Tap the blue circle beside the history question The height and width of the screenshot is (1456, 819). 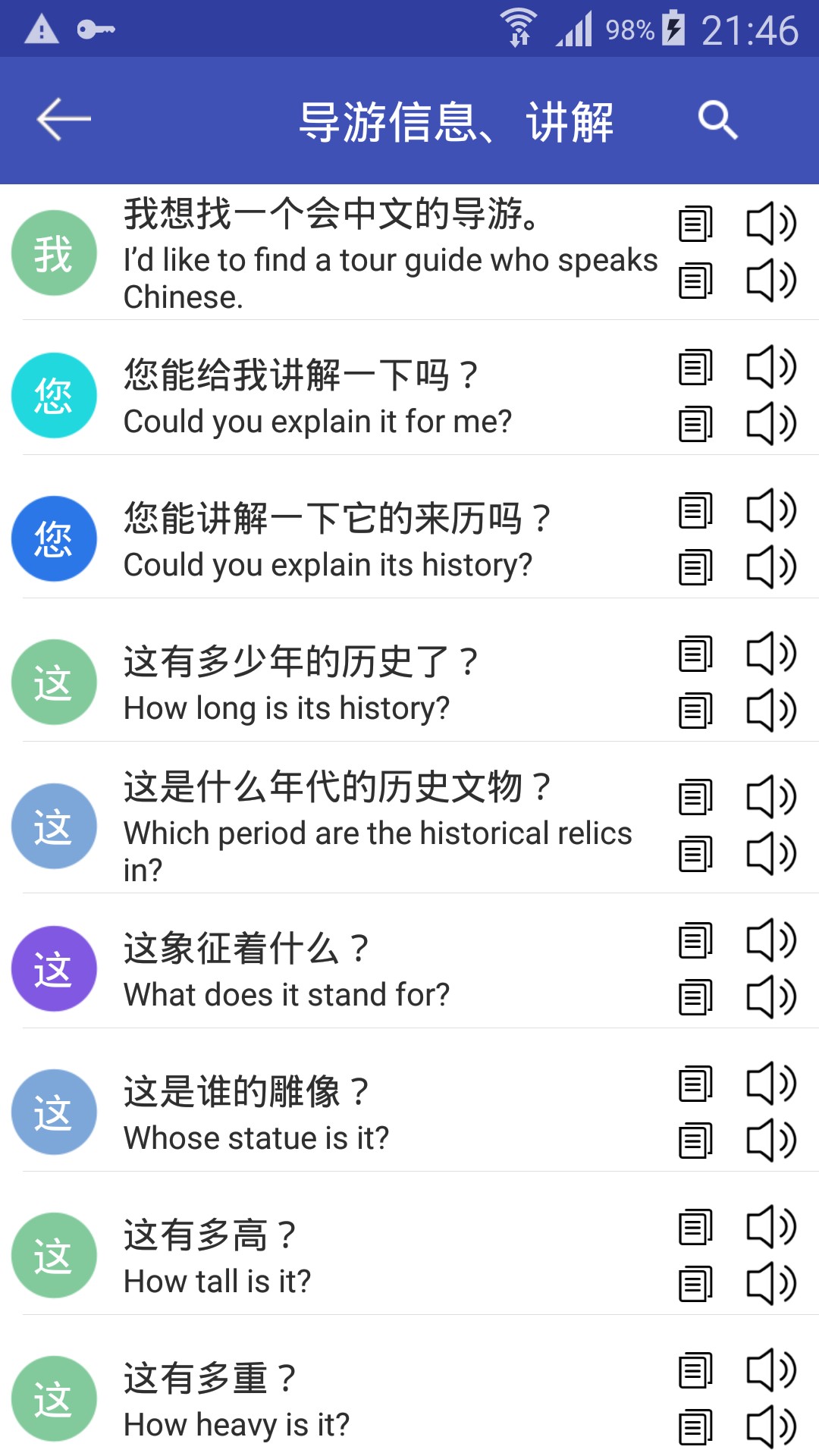[x=54, y=538]
